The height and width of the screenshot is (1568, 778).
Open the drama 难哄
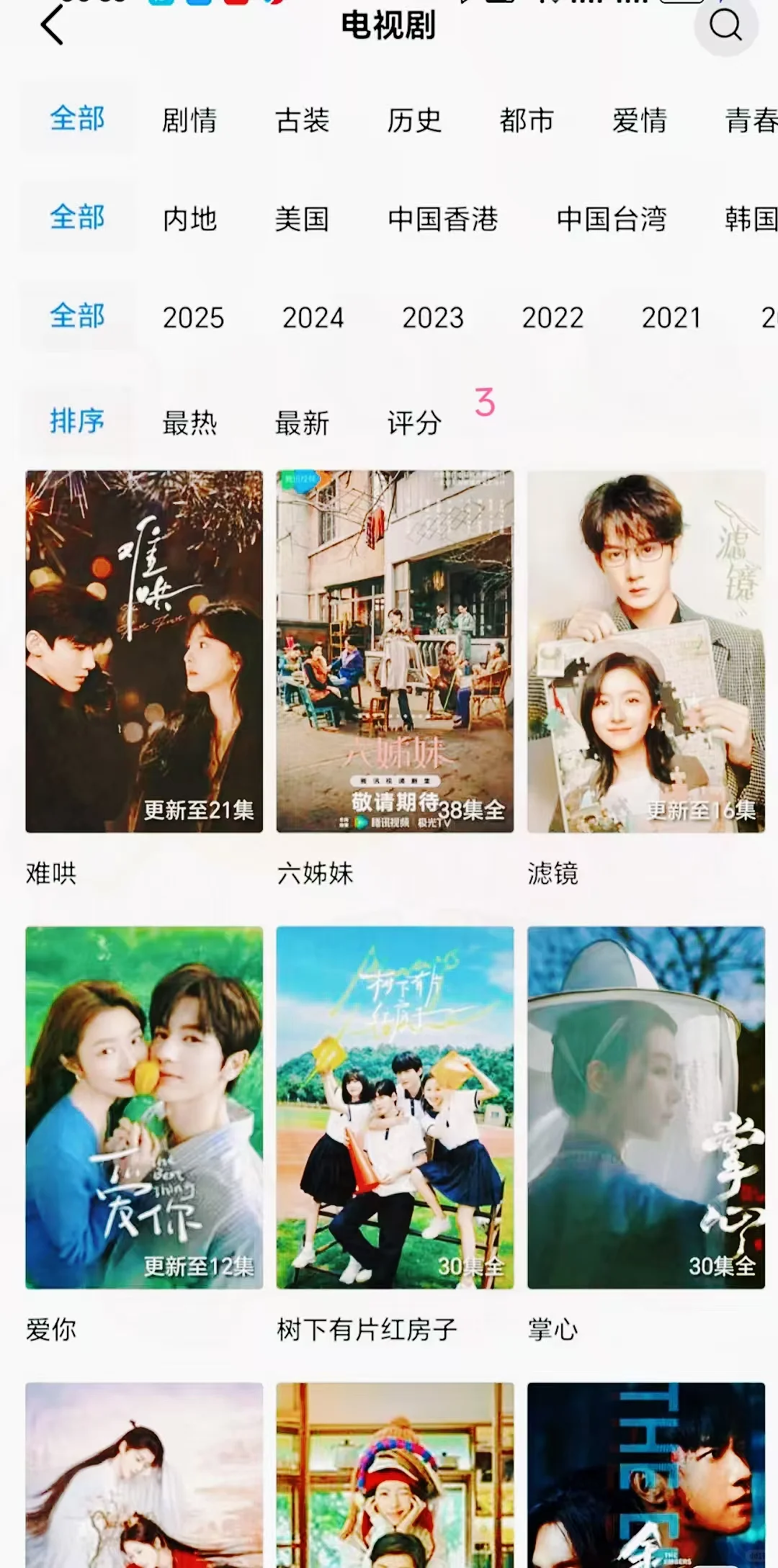point(144,652)
